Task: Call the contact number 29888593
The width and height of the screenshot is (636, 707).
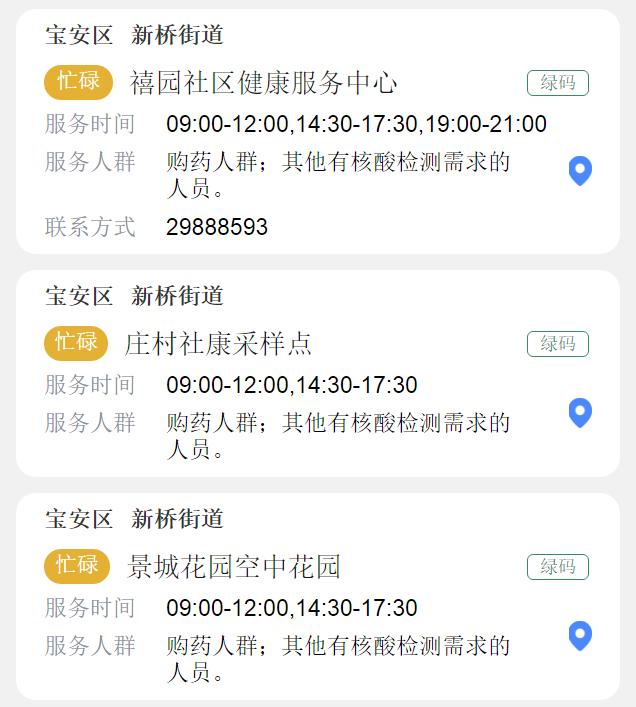Action: [x=217, y=227]
